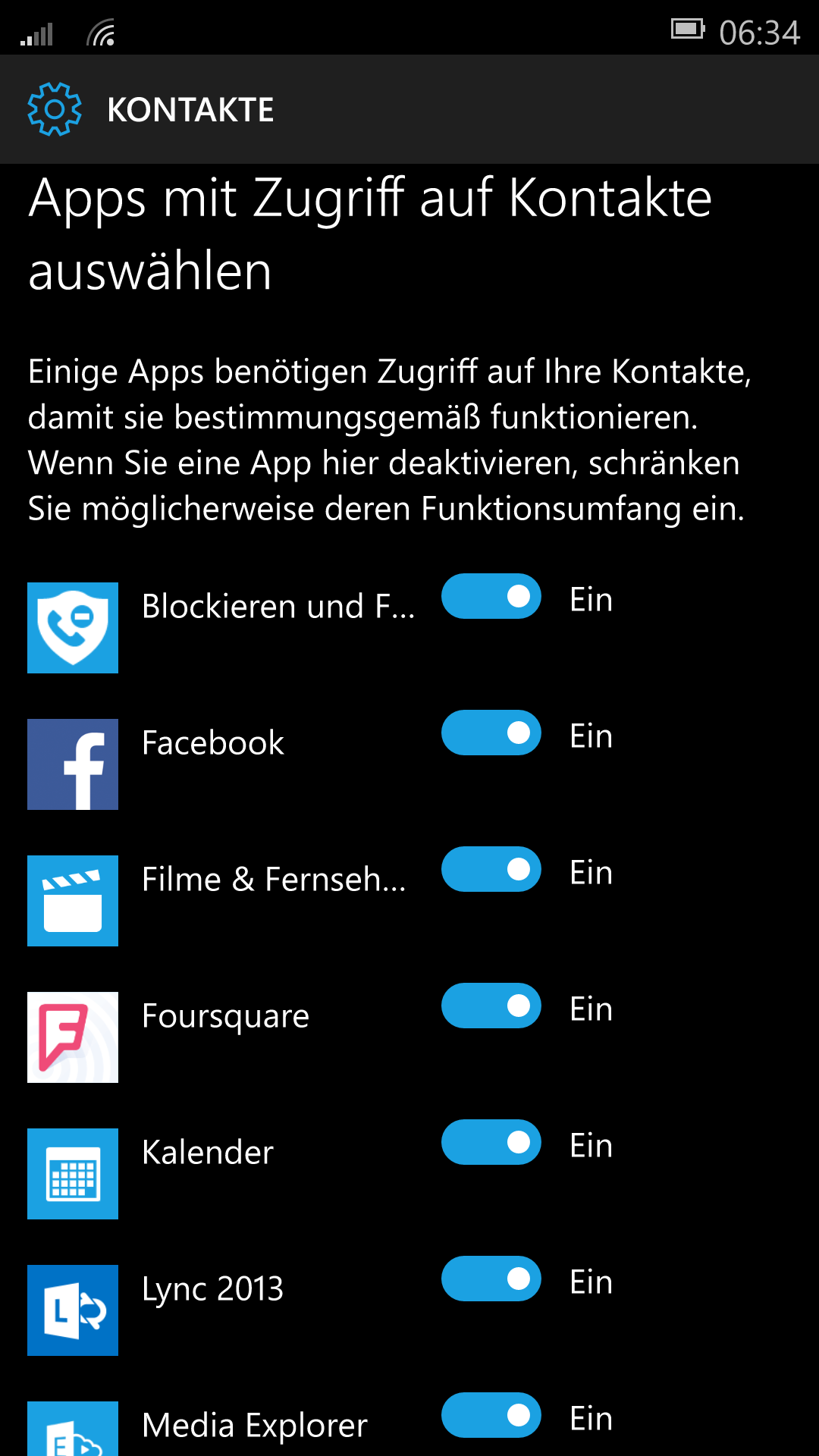
Task: Switch off Foursquare contacts access
Action: tap(491, 1006)
